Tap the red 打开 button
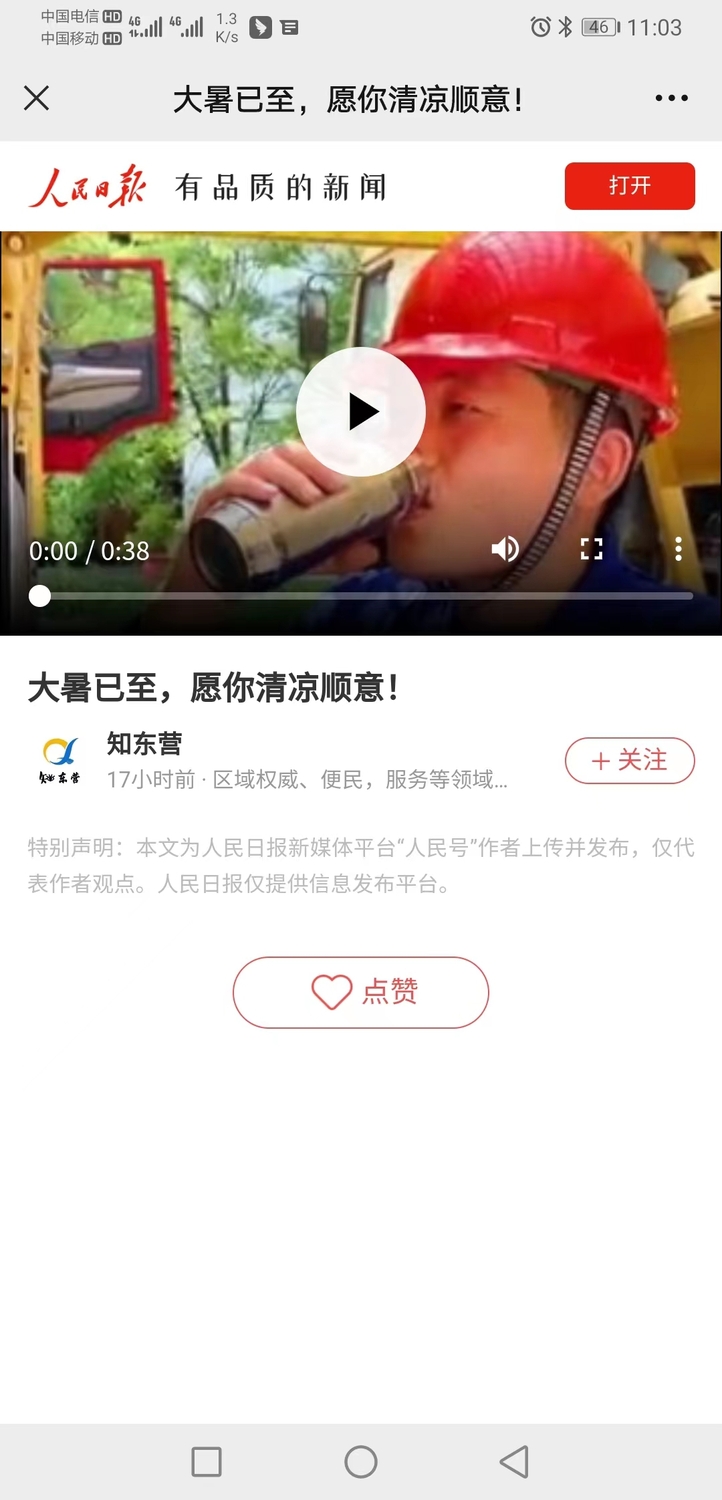This screenshot has width=722, height=1500. point(629,186)
